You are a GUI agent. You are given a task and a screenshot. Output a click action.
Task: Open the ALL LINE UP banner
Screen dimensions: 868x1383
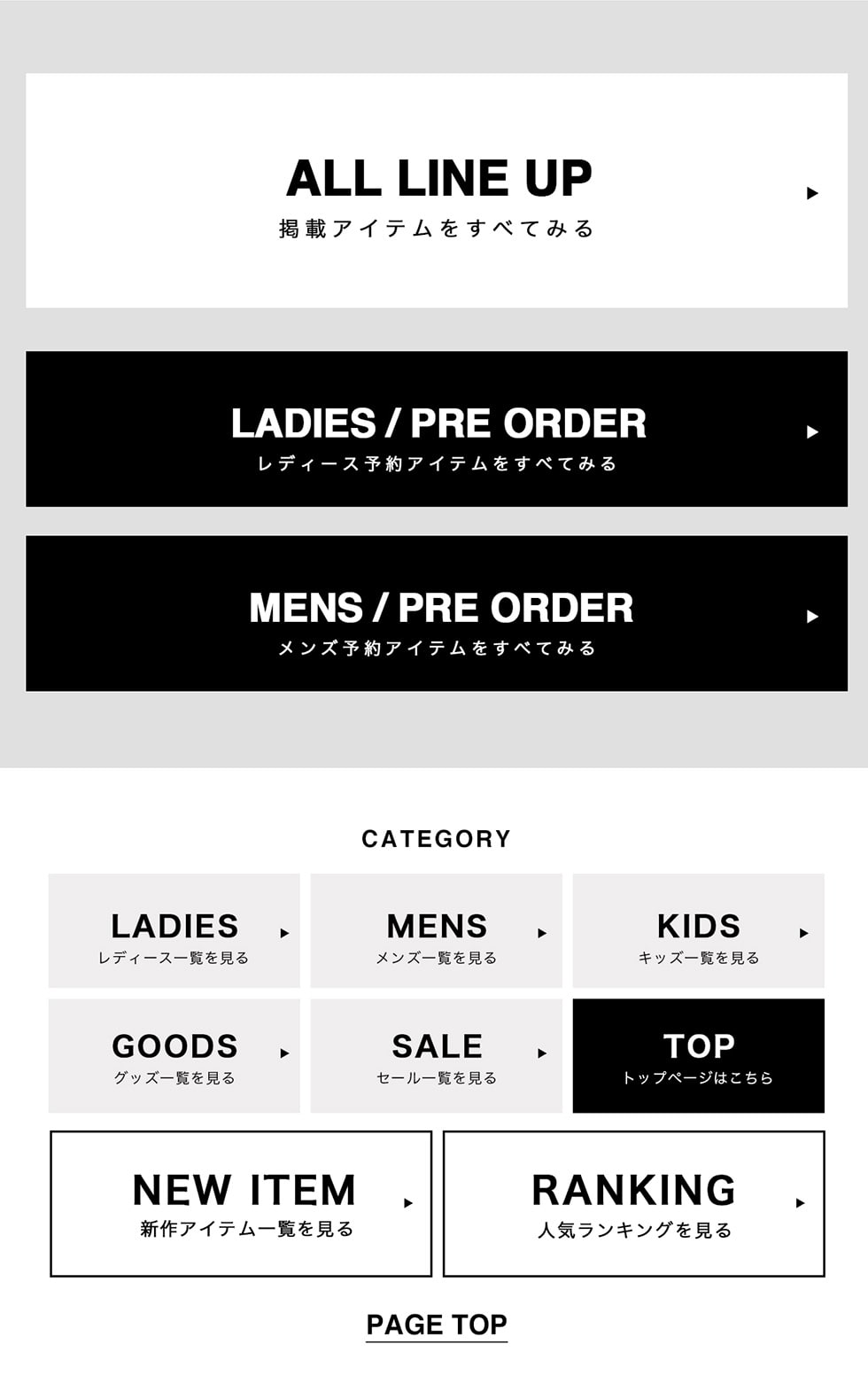click(437, 190)
